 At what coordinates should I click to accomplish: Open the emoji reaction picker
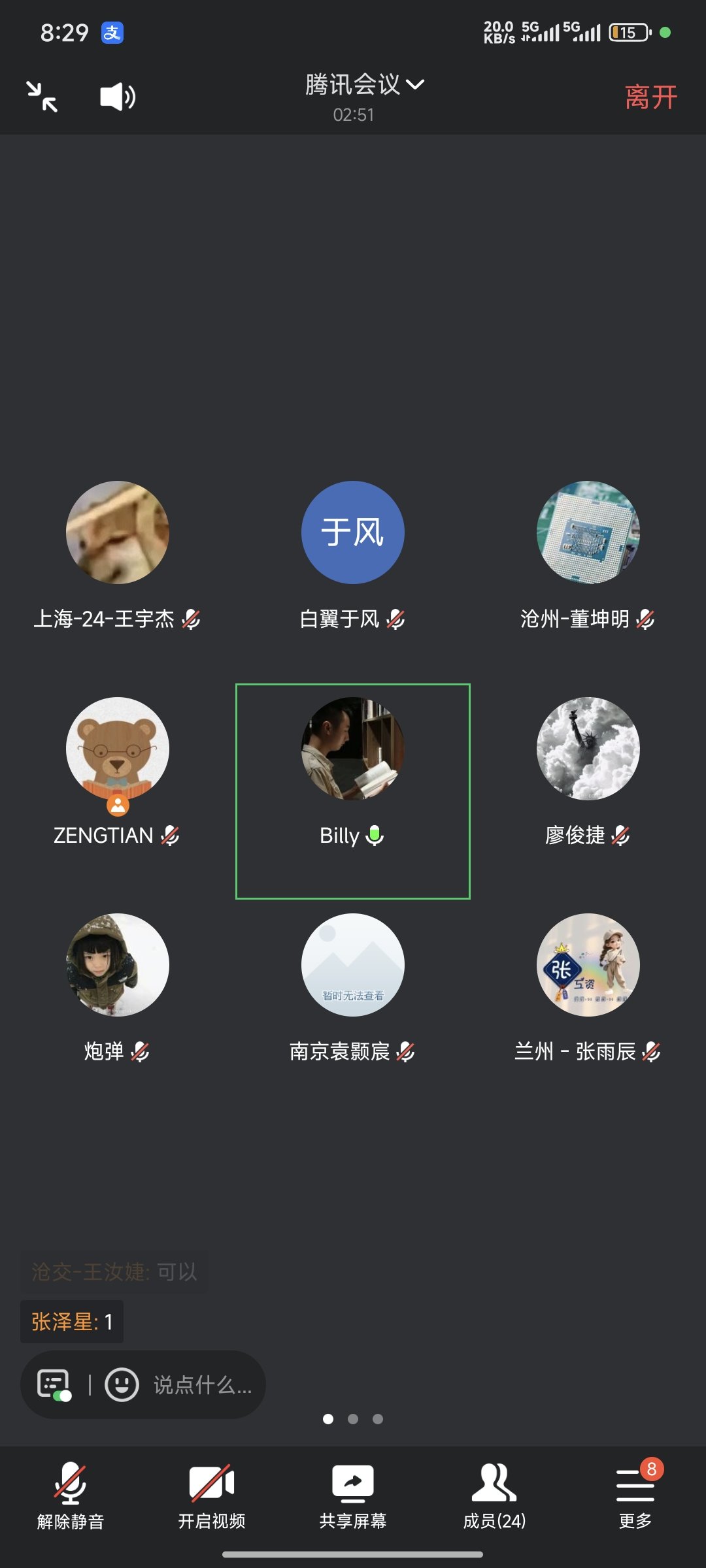pos(122,1384)
